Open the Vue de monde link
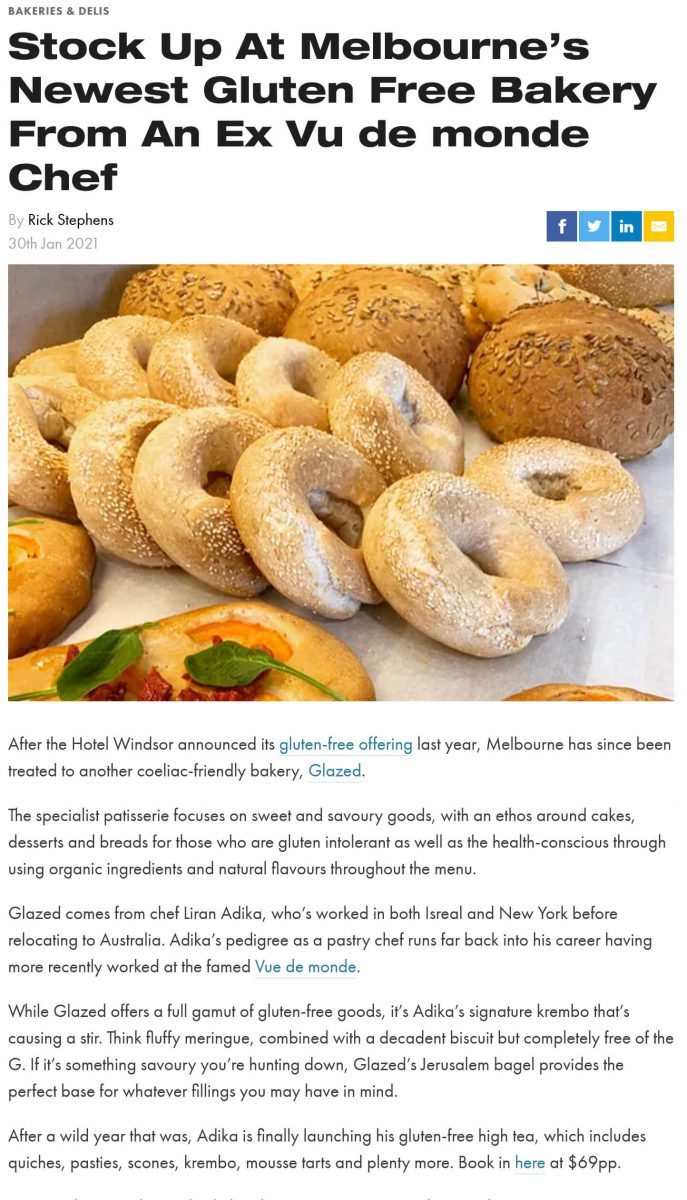 pos(305,967)
